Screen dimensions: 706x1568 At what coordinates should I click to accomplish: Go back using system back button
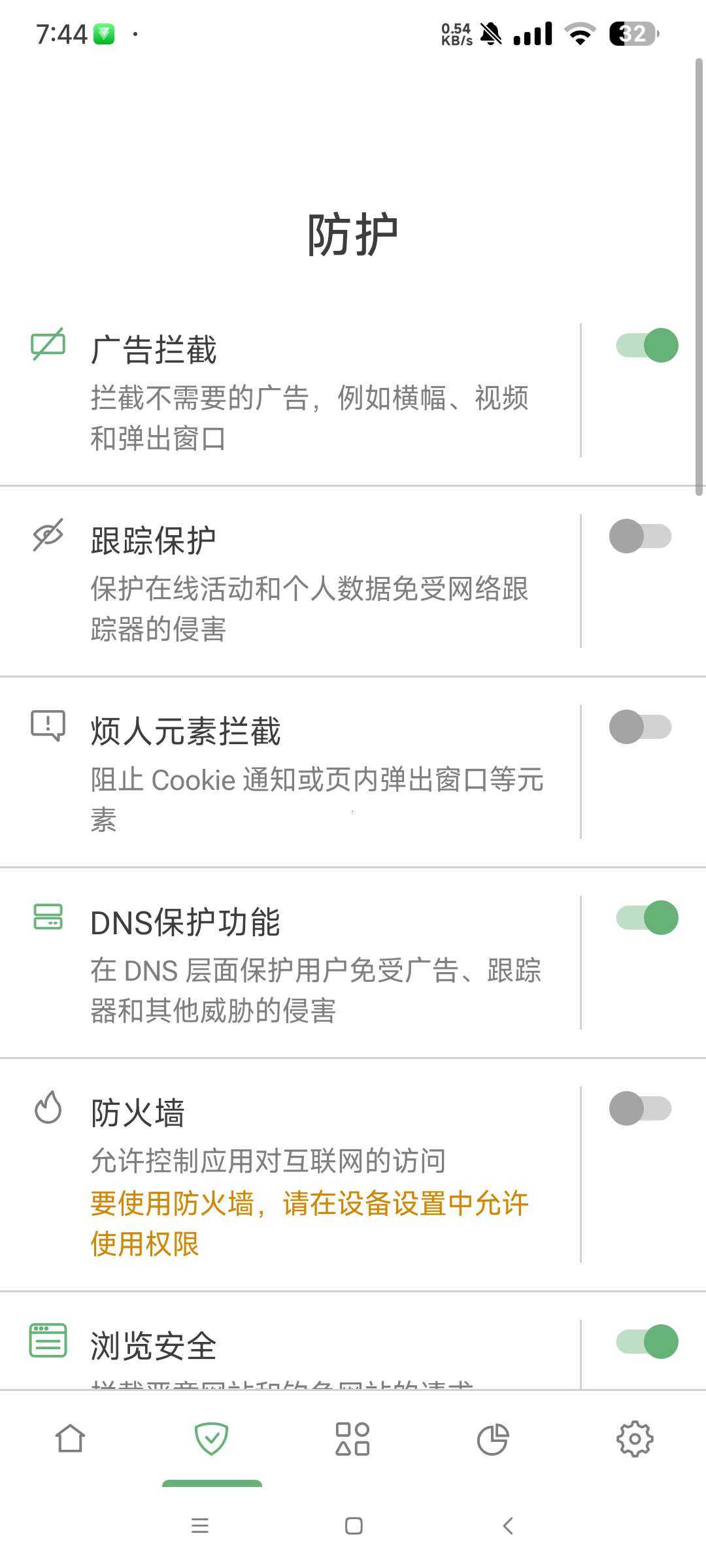tap(508, 1526)
